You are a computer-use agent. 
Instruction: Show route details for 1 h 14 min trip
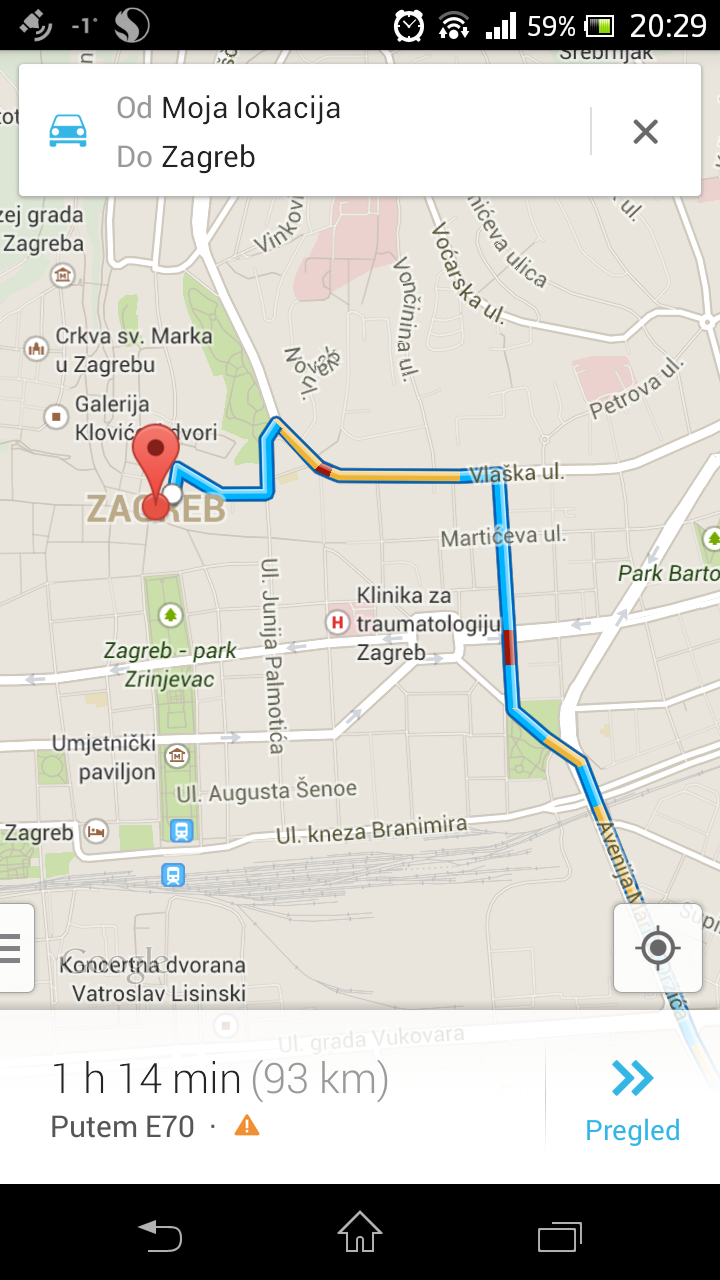click(220, 1098)
